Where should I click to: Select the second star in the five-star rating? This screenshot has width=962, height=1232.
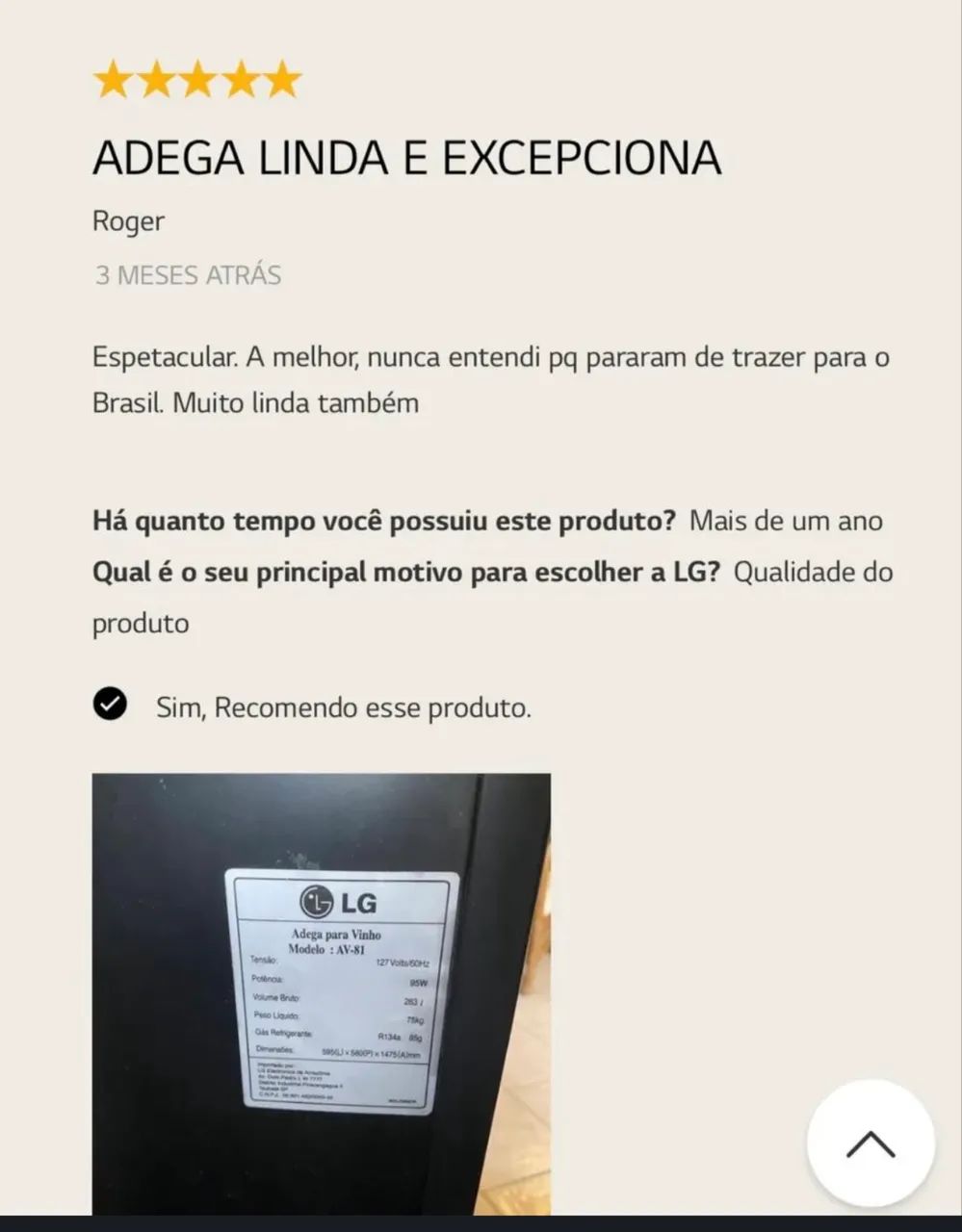(x=157, y=79)
